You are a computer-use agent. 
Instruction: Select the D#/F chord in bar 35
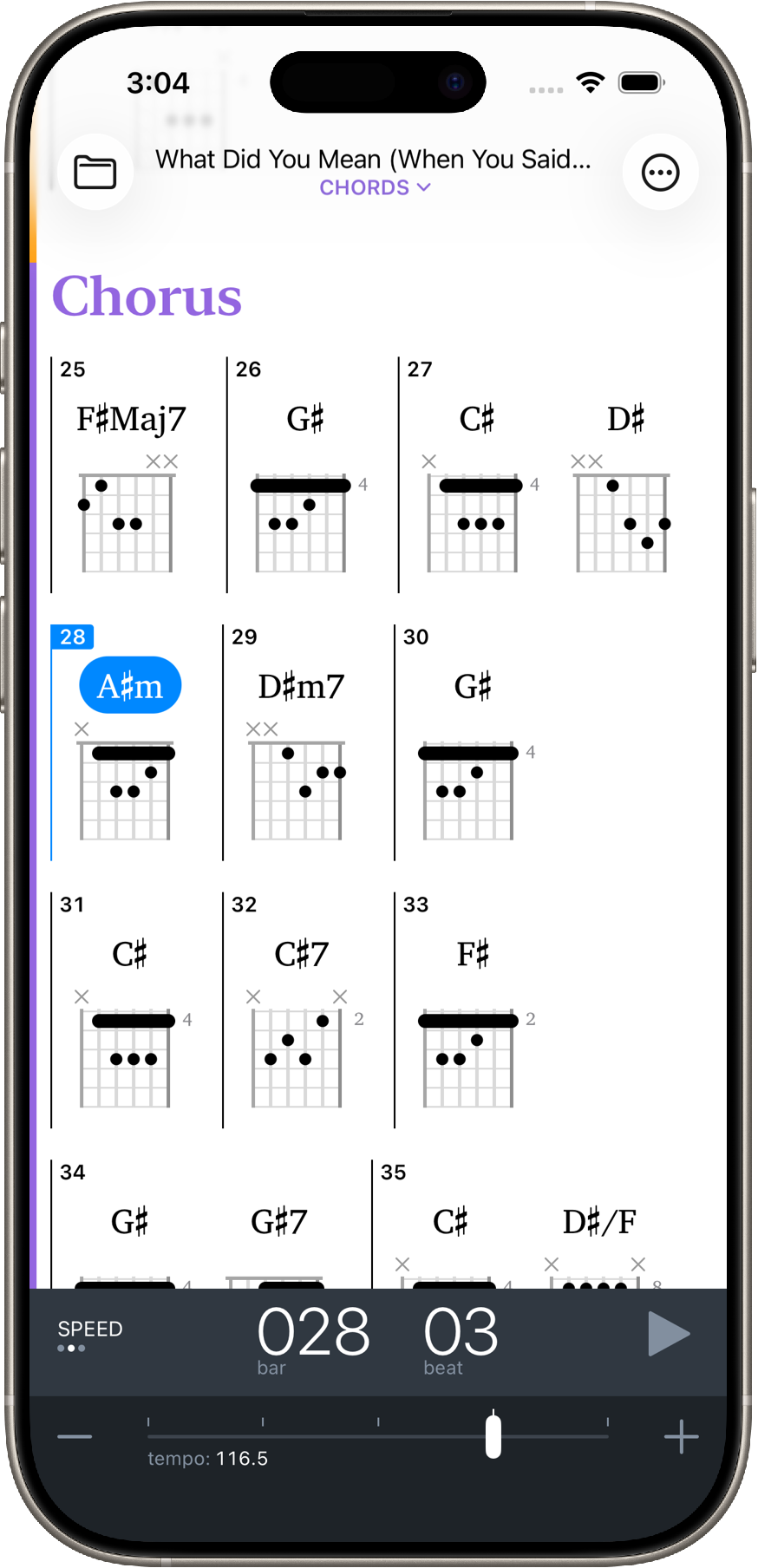tap(599, 1222)
